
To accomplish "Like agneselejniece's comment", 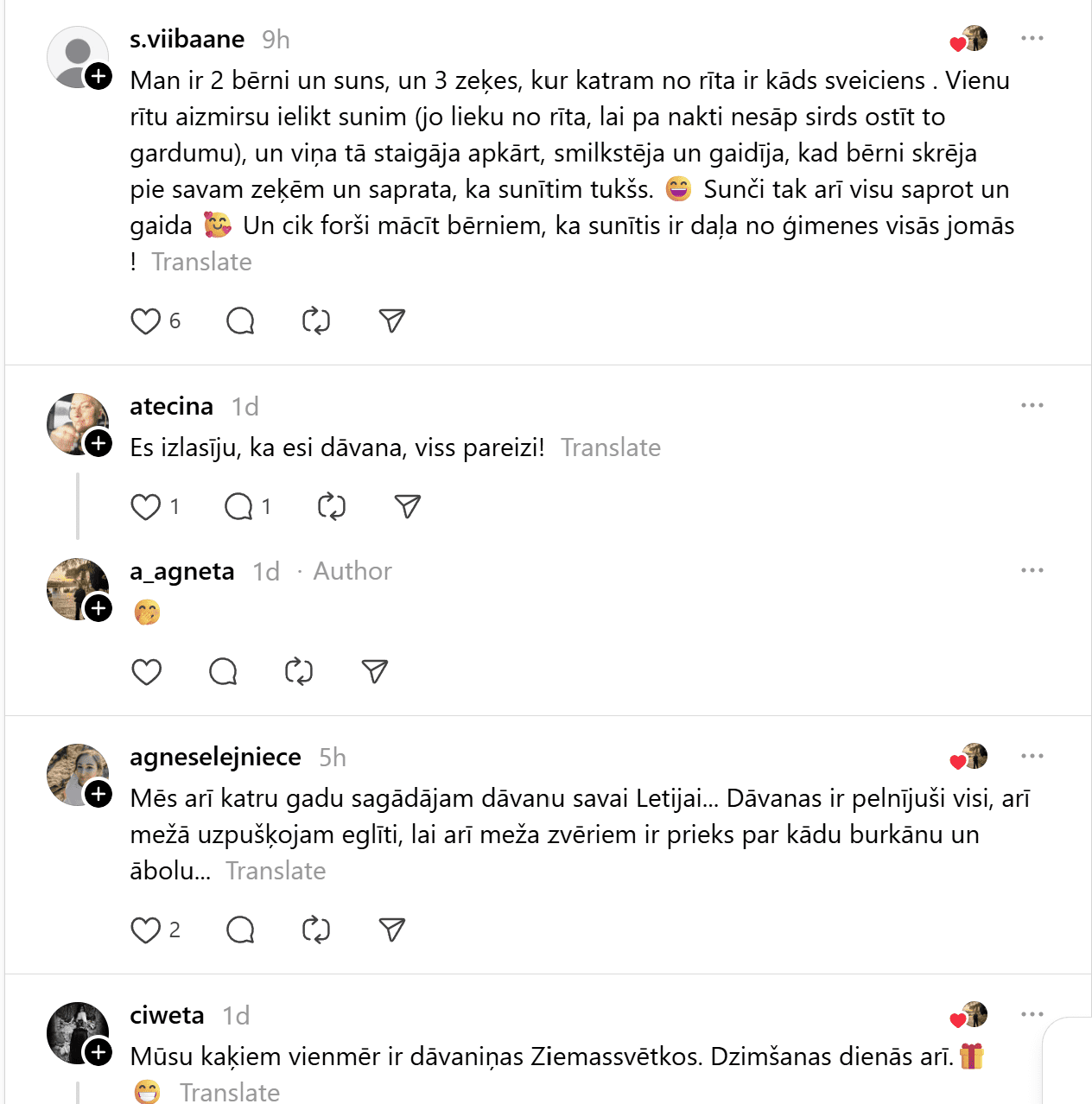I will click(x=145, y=930).
